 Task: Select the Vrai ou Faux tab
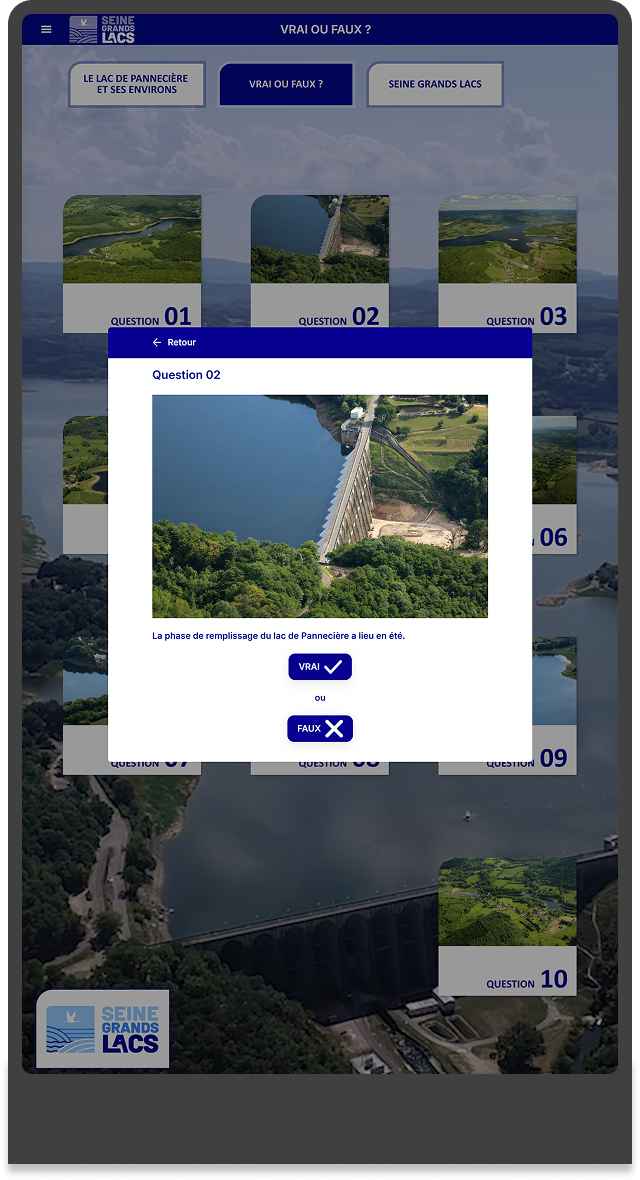tap(286, 84)
